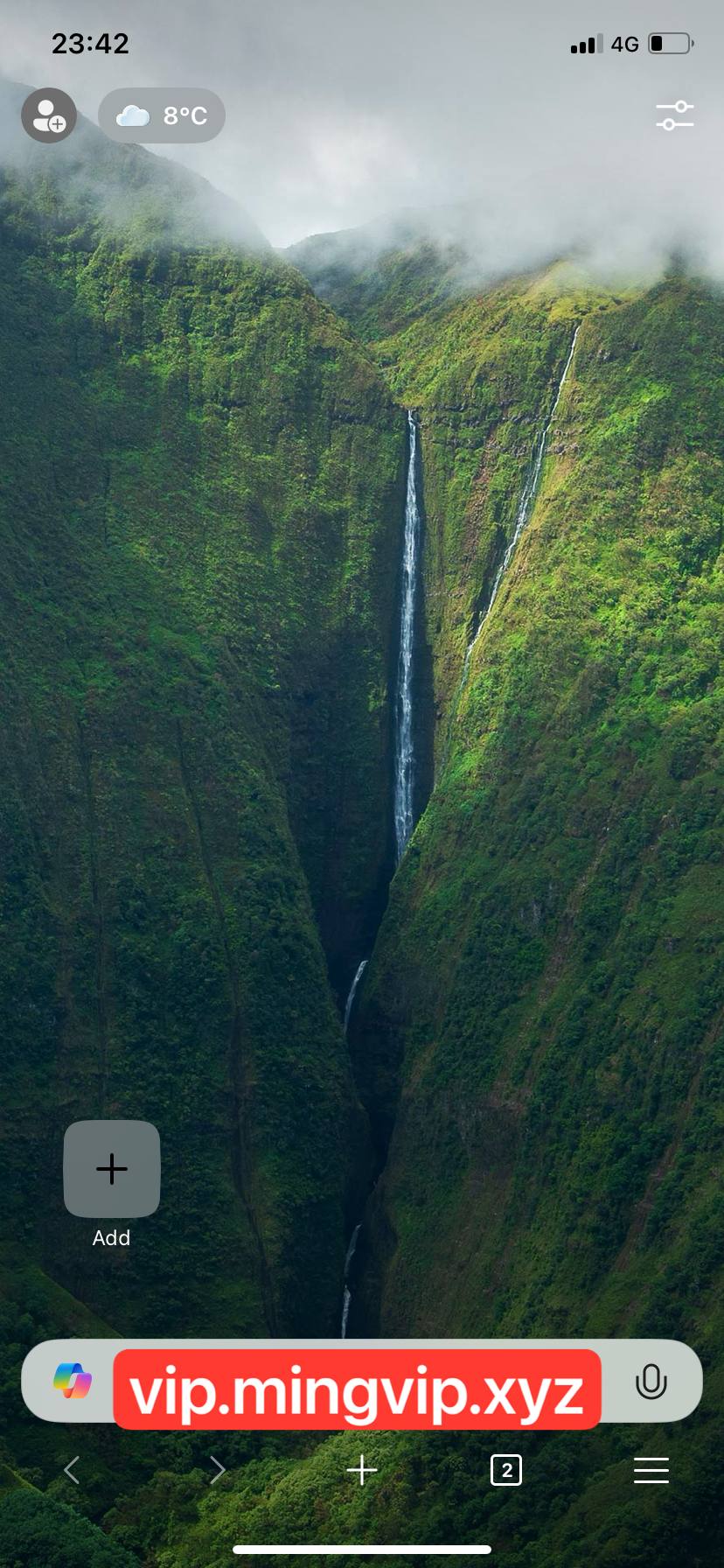Go back to the previous page

pyautogui.click(x=73, y=1470)
